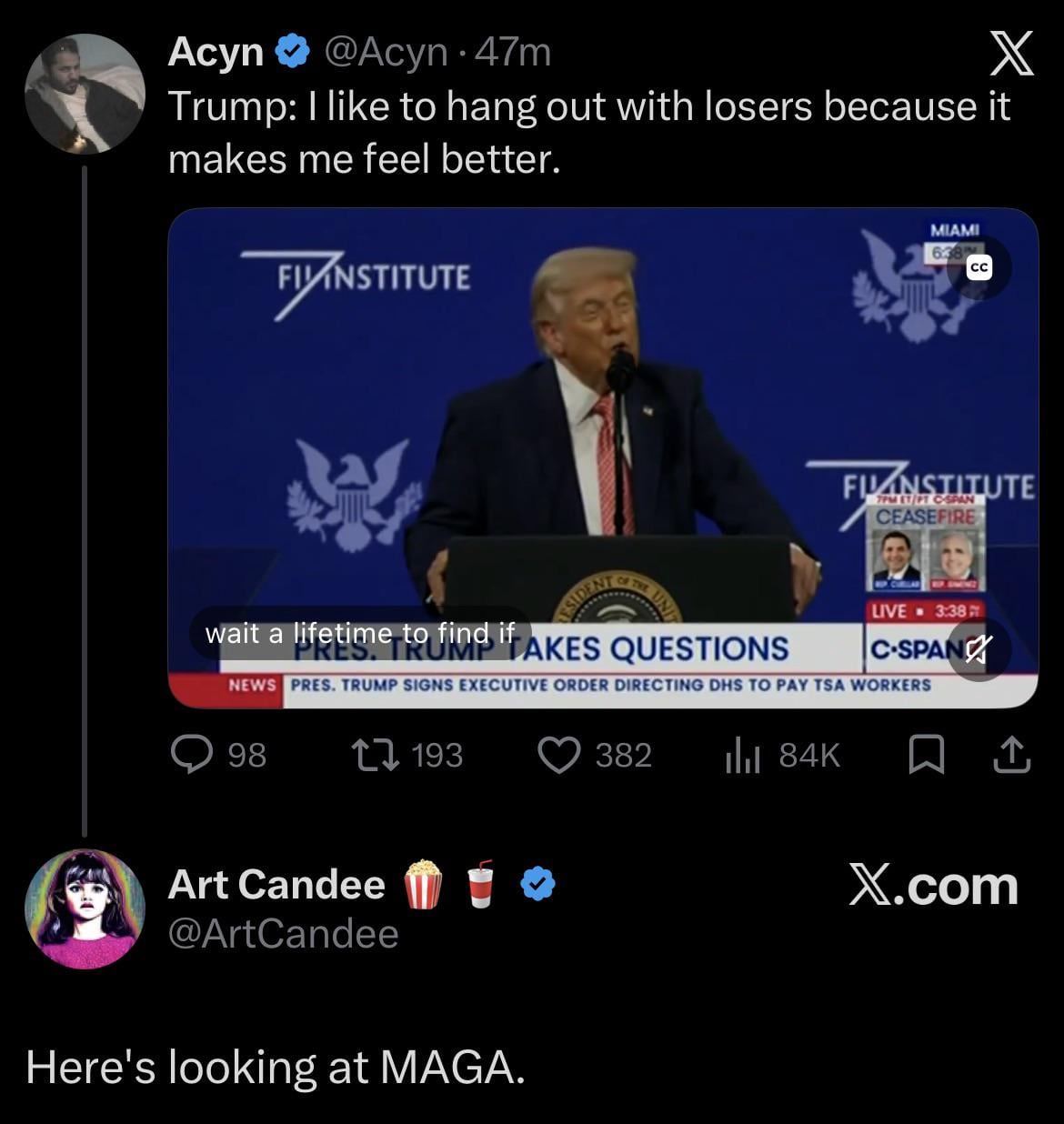
Task: View analytics showing 84K views
Action: [742, 755]
